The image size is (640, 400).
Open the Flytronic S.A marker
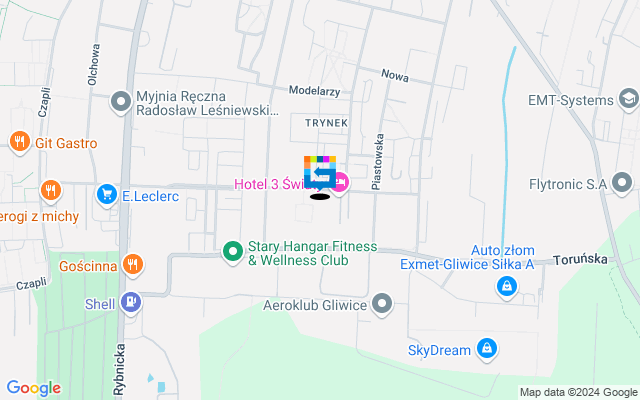click(624, 182)
